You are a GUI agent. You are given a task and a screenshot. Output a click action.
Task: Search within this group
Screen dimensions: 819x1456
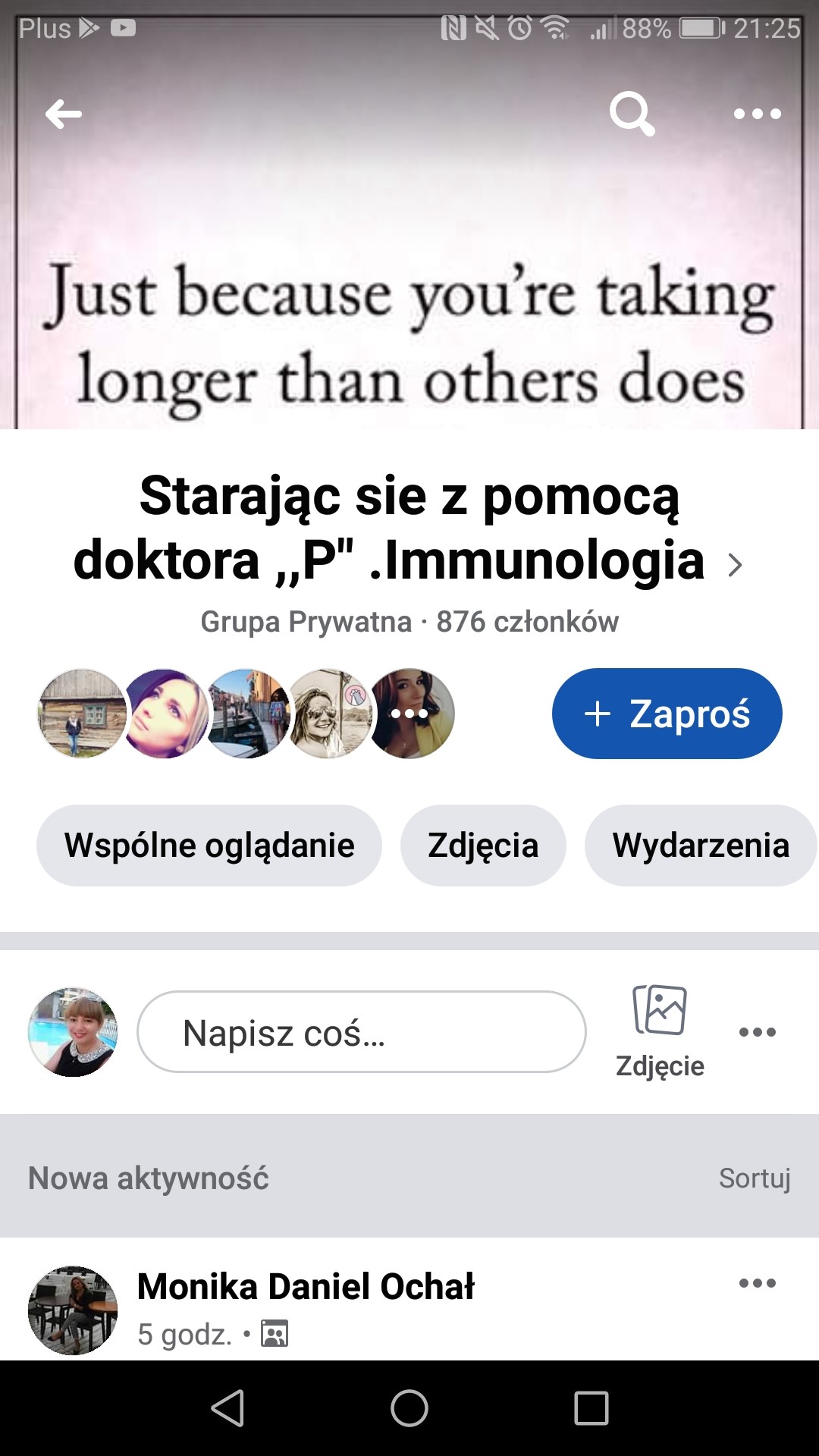click(x=631, y=115)
